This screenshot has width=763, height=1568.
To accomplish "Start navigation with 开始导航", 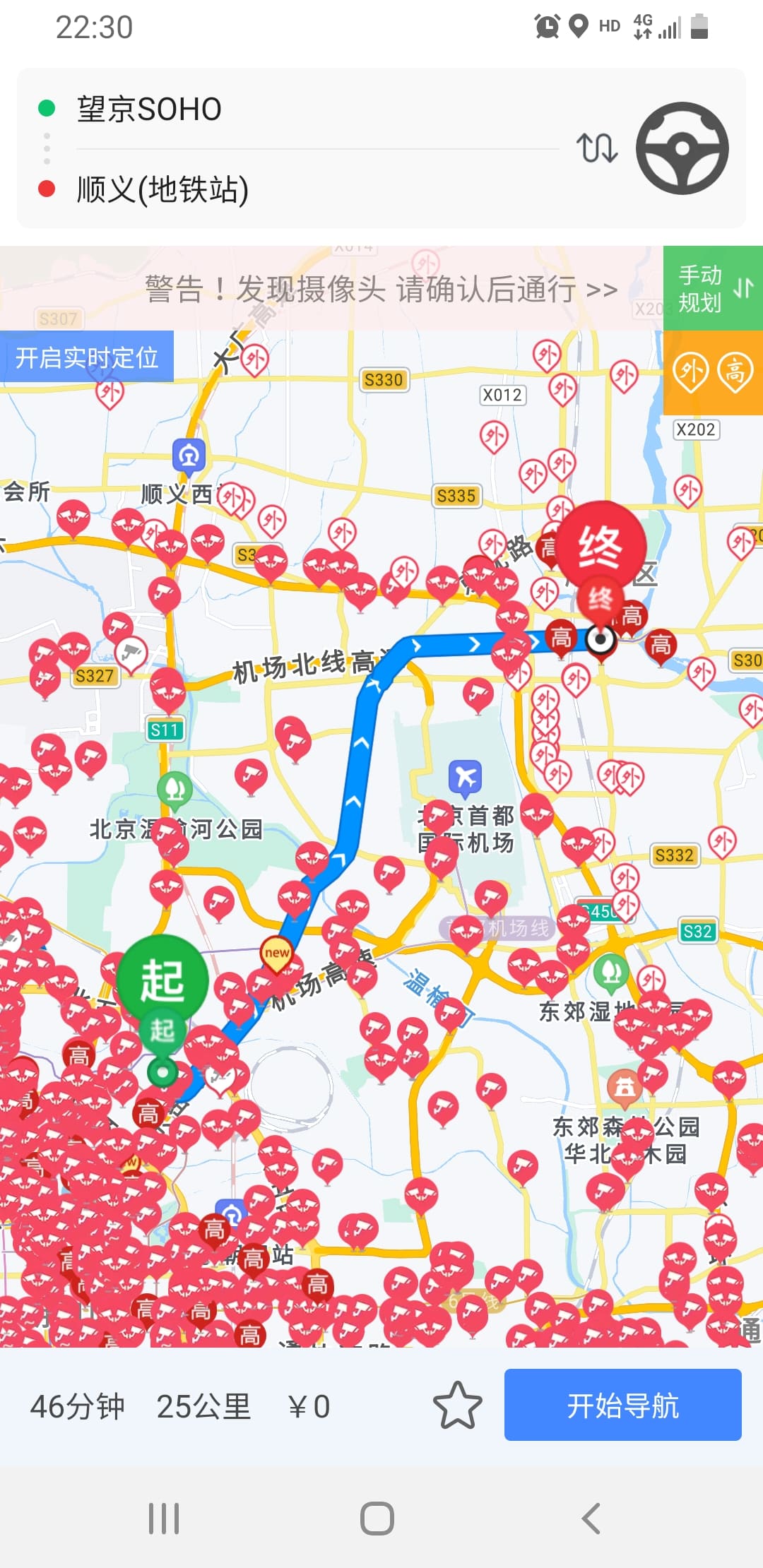I will click(622, 1406).
